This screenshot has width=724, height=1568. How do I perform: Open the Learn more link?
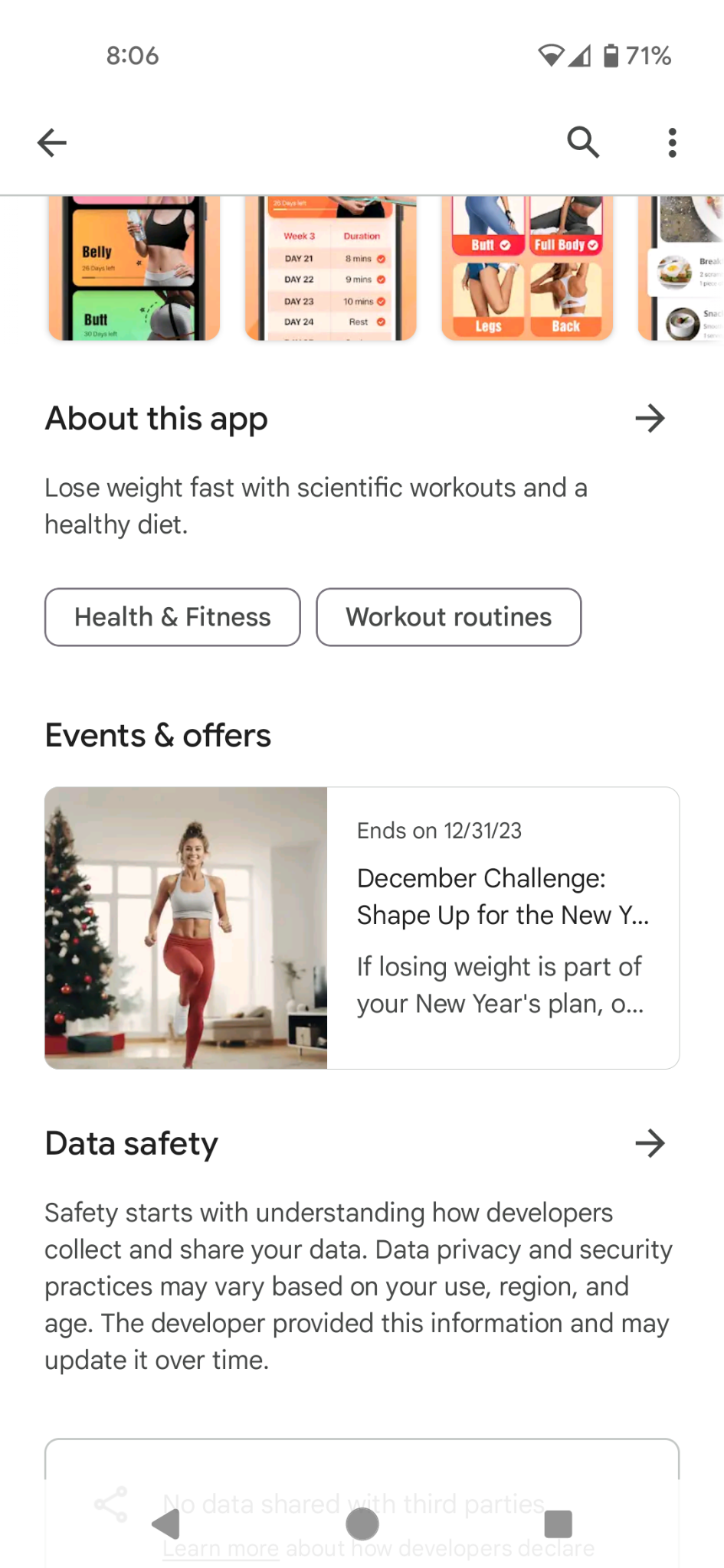[221, 1548]
